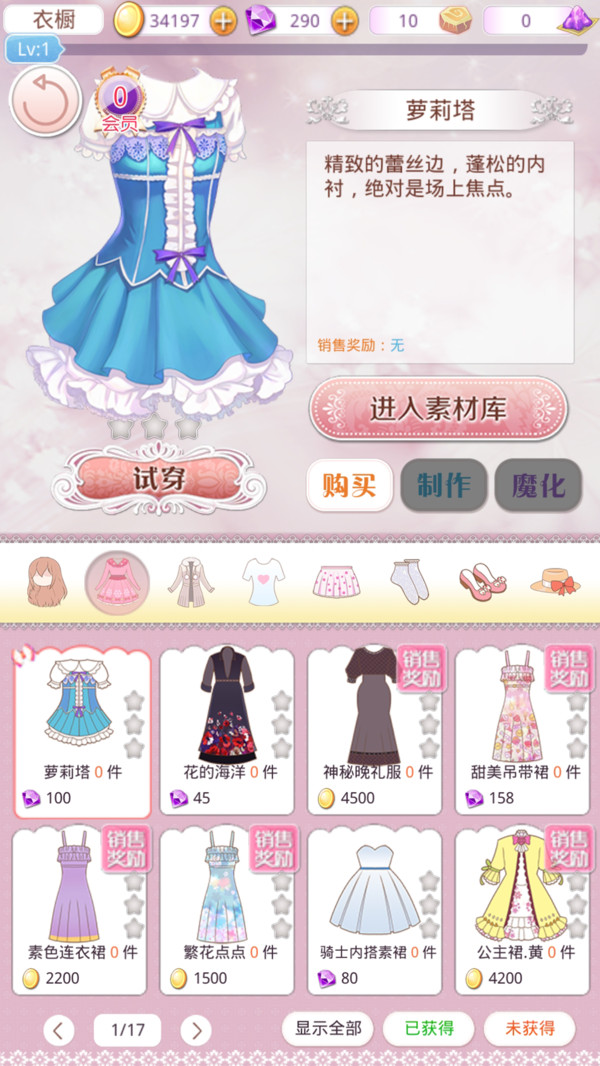The height and width of the screenshot is (1066, 600).
Task: Add more gold coins
Action: [224, 20]
